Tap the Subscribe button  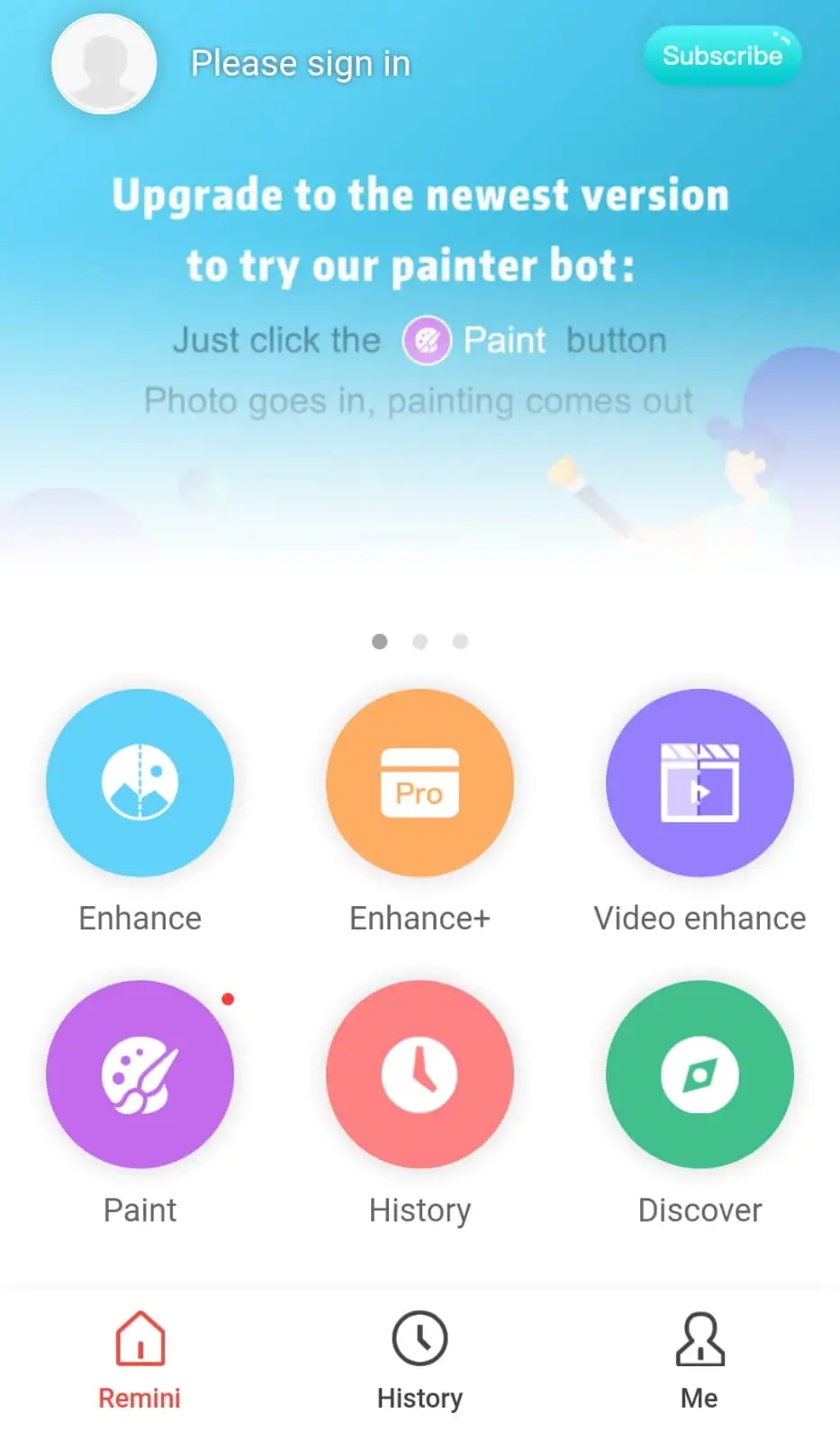(722, 56)
